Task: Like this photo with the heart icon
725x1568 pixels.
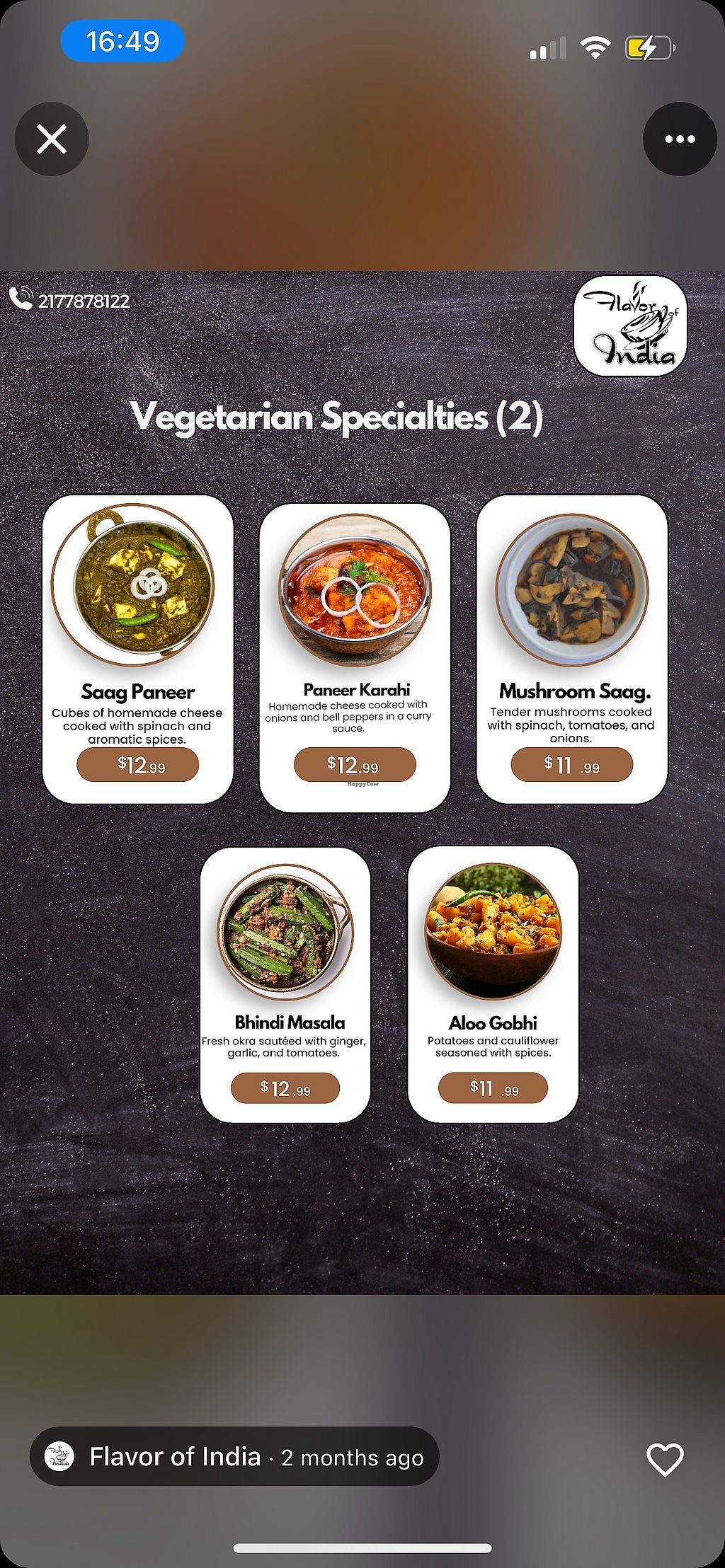Action: point(665,1459)
